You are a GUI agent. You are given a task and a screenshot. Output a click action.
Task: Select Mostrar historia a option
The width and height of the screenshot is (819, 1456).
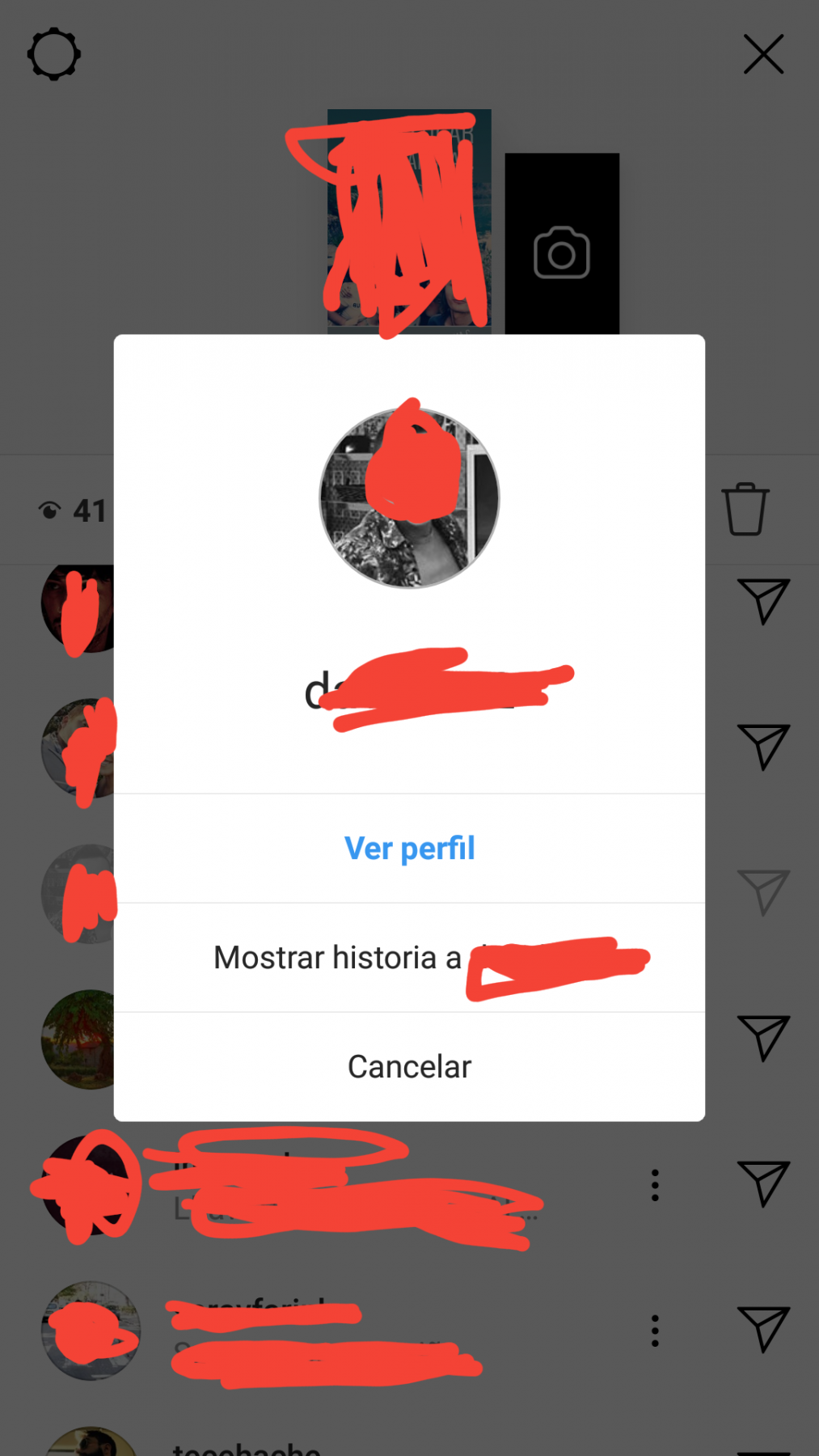[409, 958]
